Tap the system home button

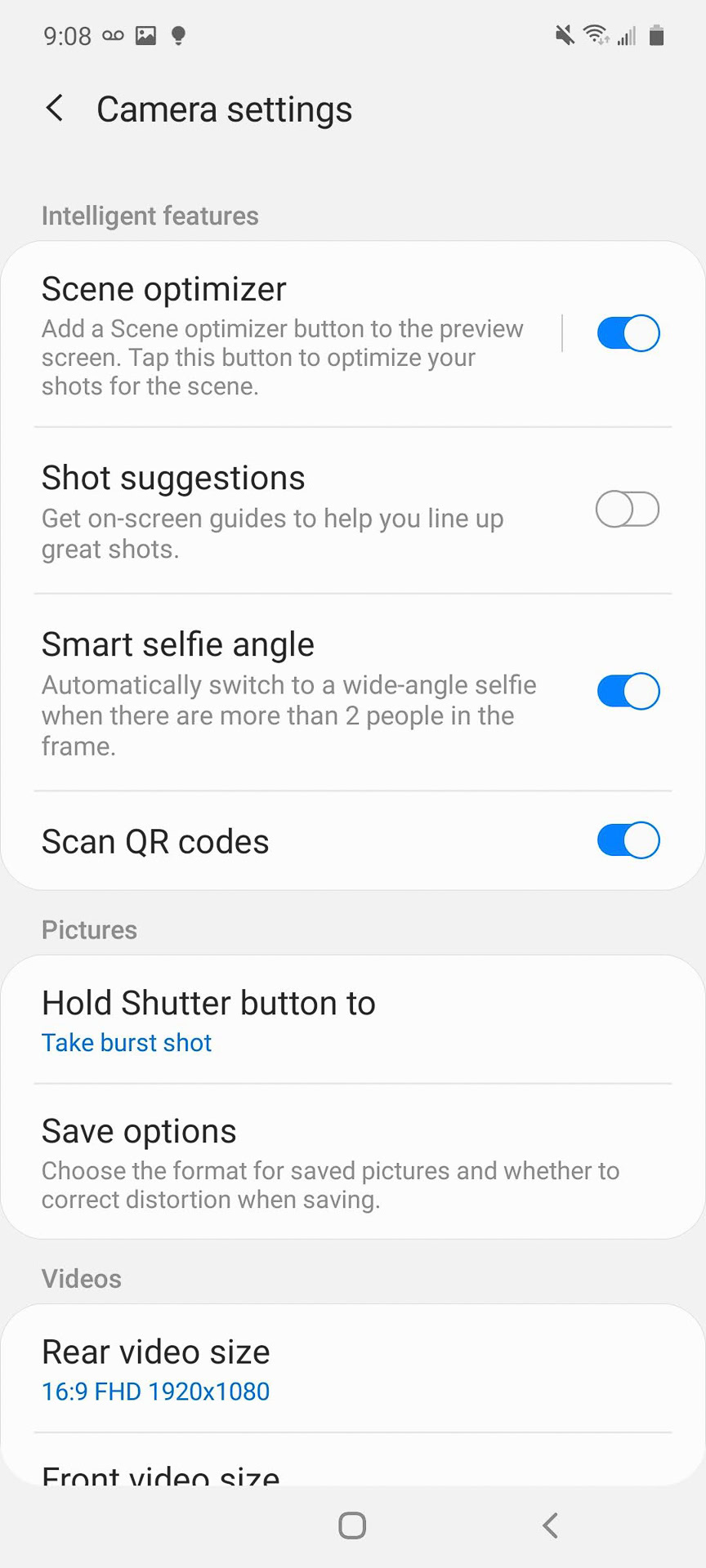pos(352,1525)
